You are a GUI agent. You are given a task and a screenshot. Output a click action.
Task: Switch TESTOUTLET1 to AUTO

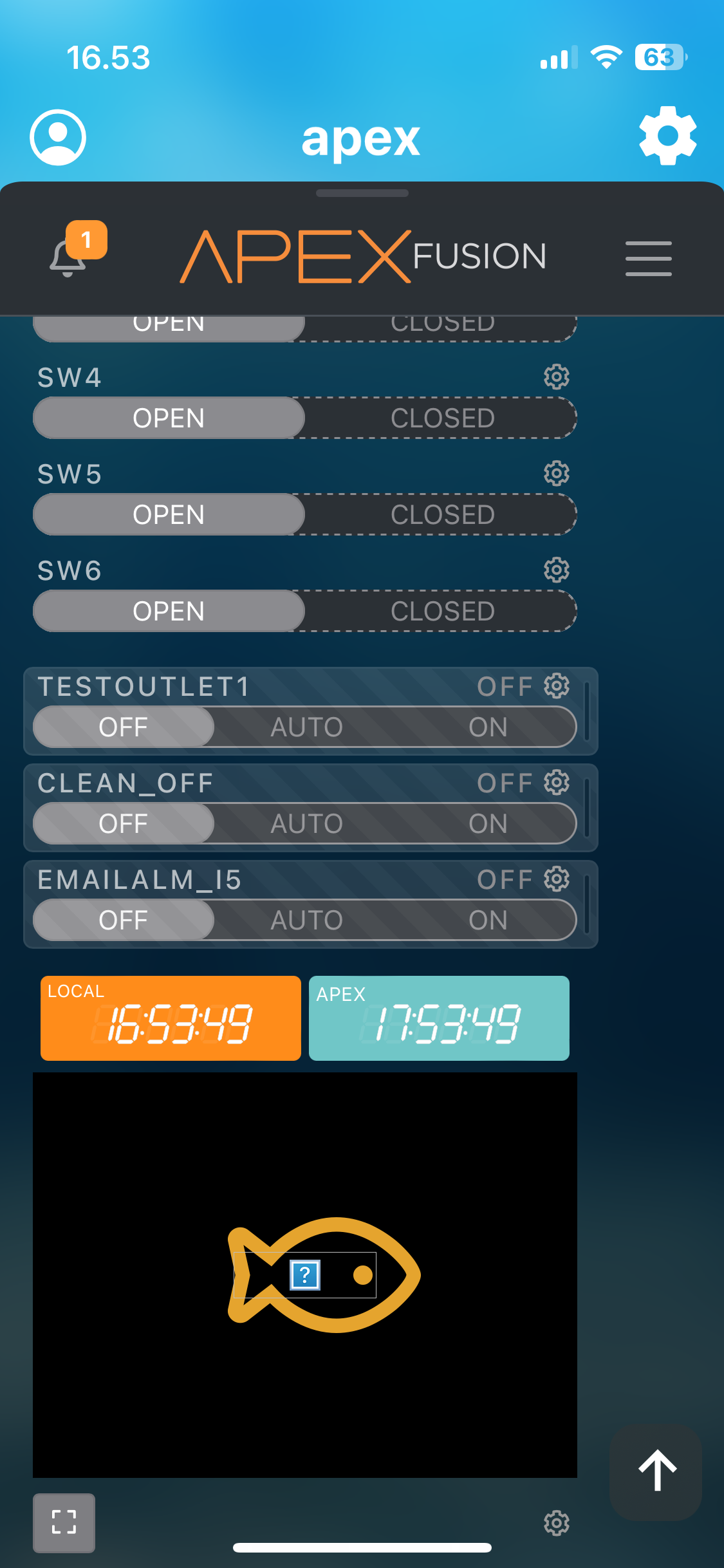(306, 727)
